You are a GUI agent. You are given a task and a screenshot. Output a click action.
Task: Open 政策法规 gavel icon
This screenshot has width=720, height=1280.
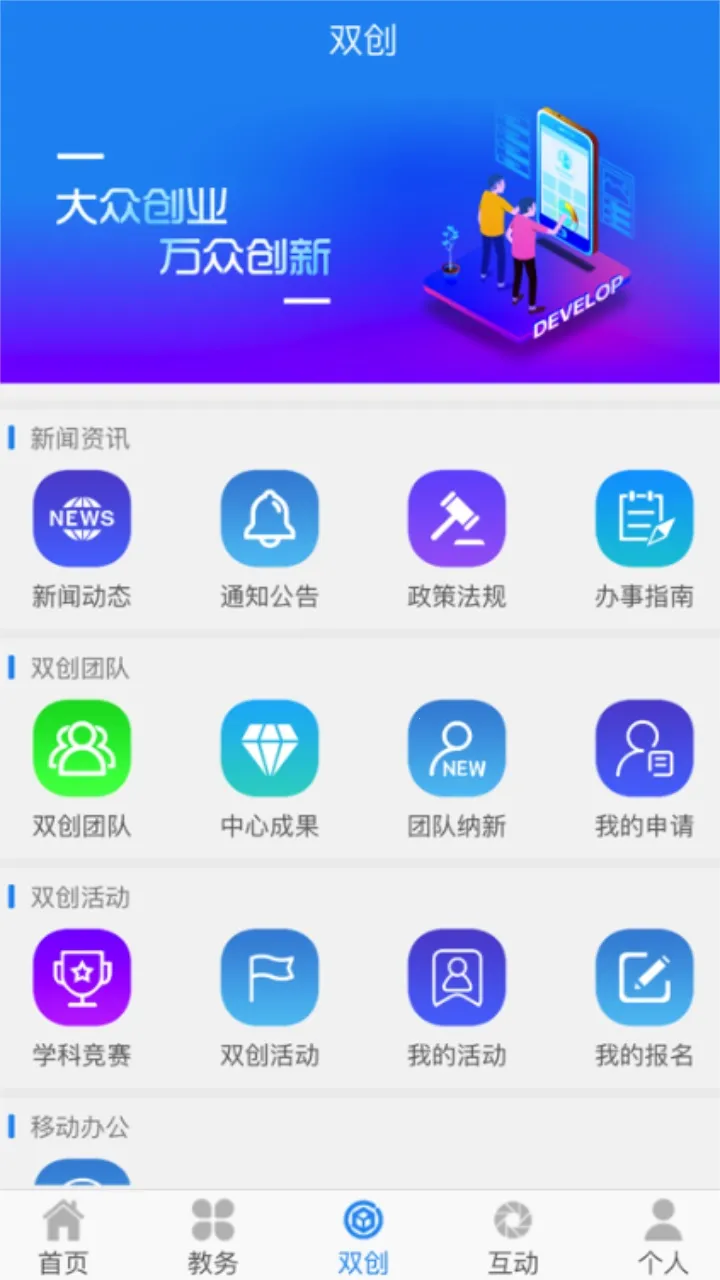pos(457,518)
